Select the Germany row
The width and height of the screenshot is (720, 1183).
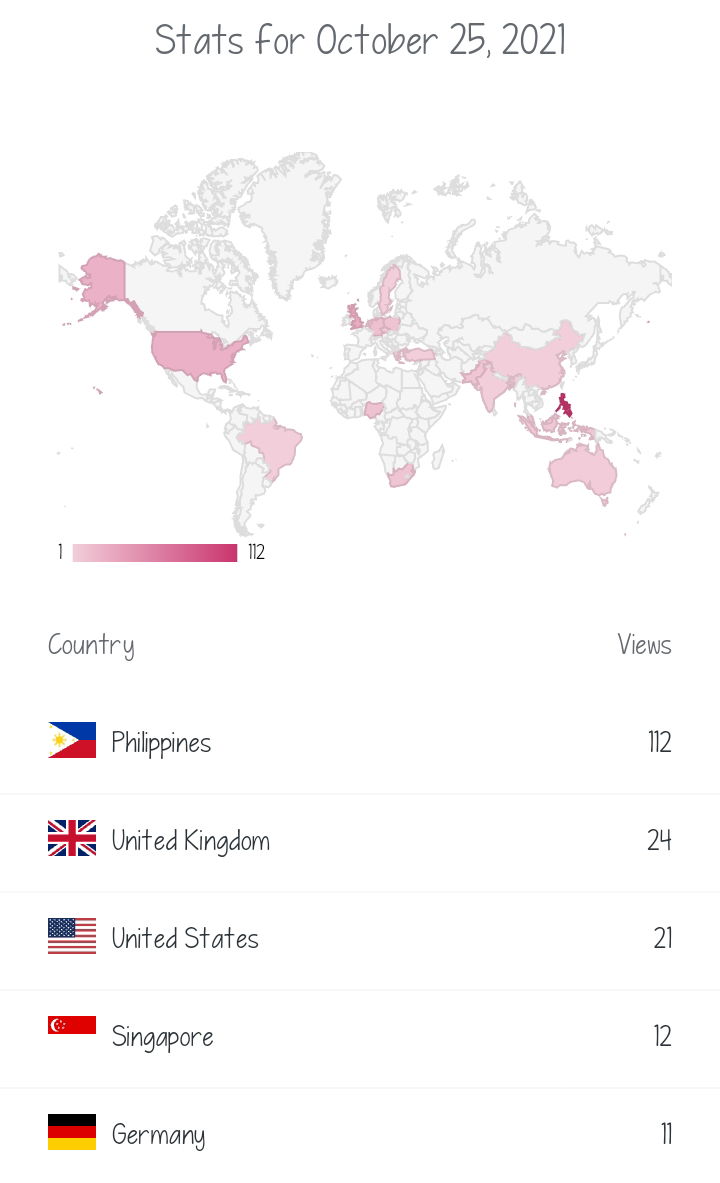click(x=360, y=1135)
